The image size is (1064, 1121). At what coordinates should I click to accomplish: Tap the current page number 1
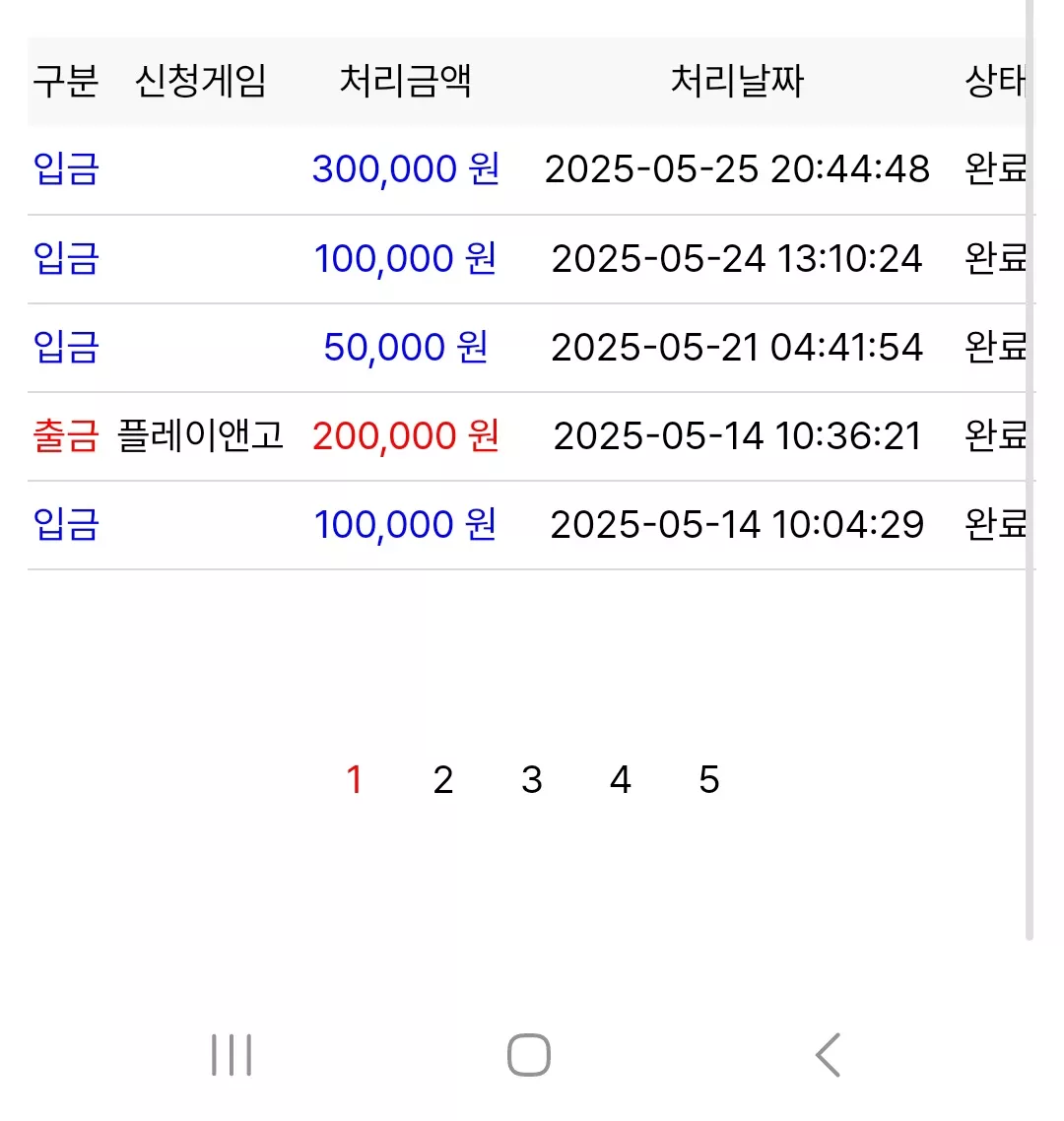(x=355, y=779)
